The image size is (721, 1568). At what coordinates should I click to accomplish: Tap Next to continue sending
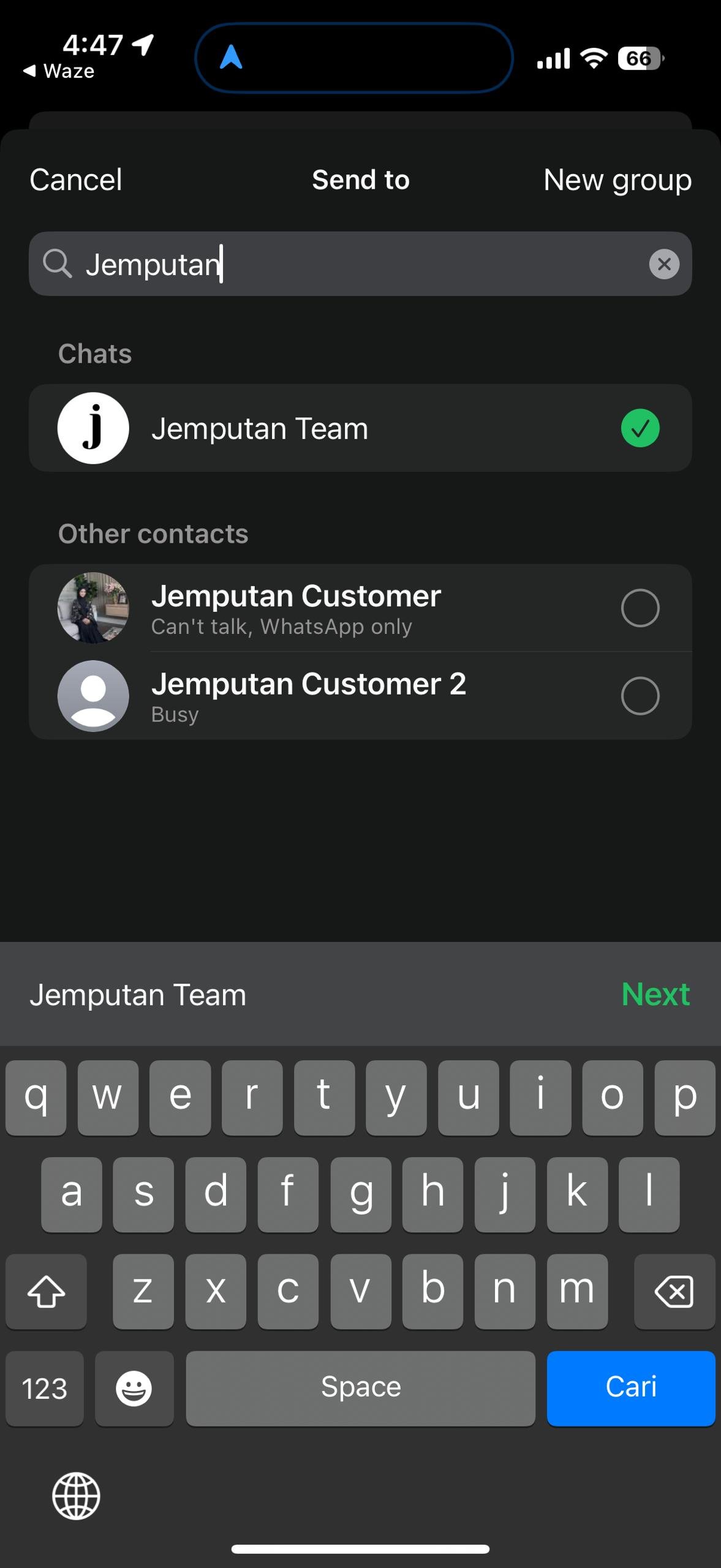coord(655,994)
